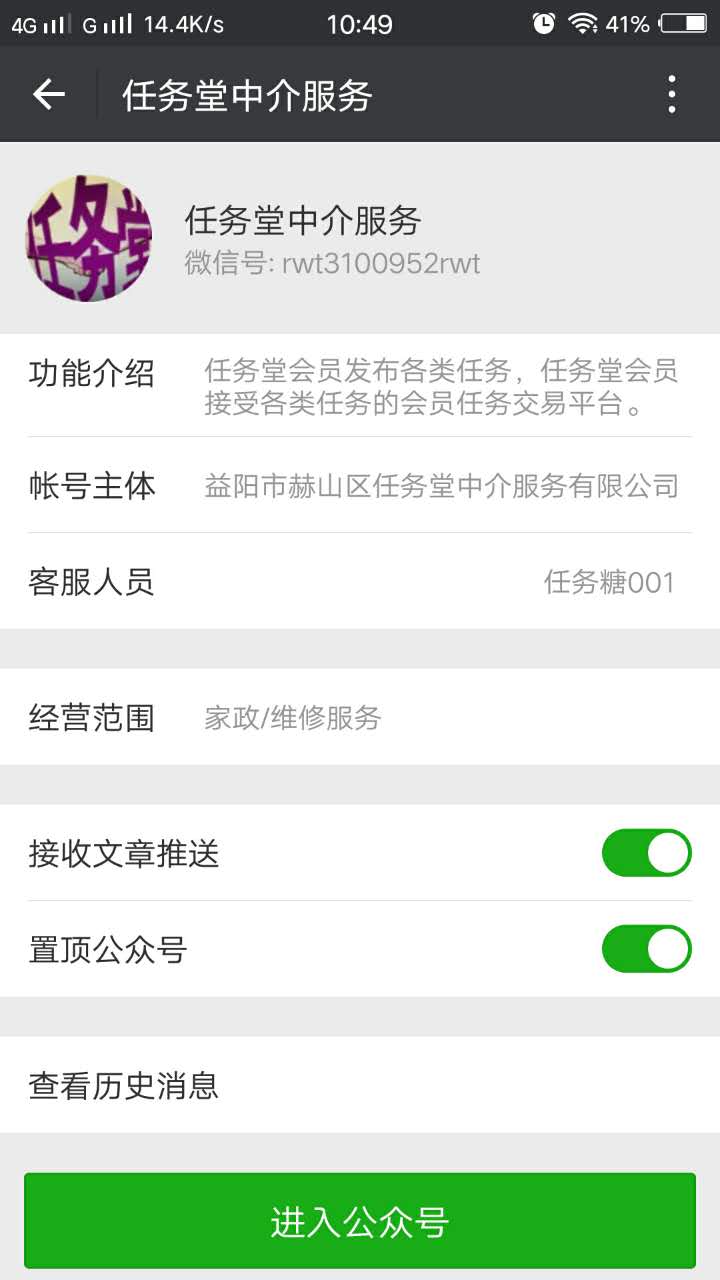The image size is (720, 1280).
Task: Go back using the arrow icon
Action: (x=48, y=95)
